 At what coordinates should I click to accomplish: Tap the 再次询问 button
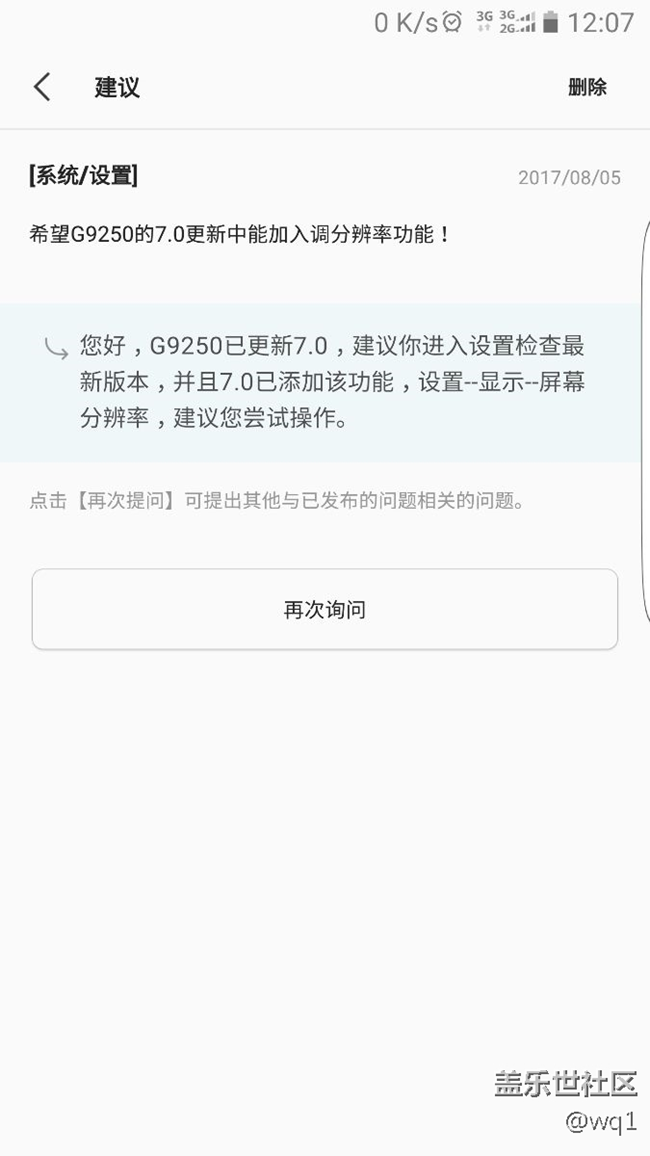(324, 609)
